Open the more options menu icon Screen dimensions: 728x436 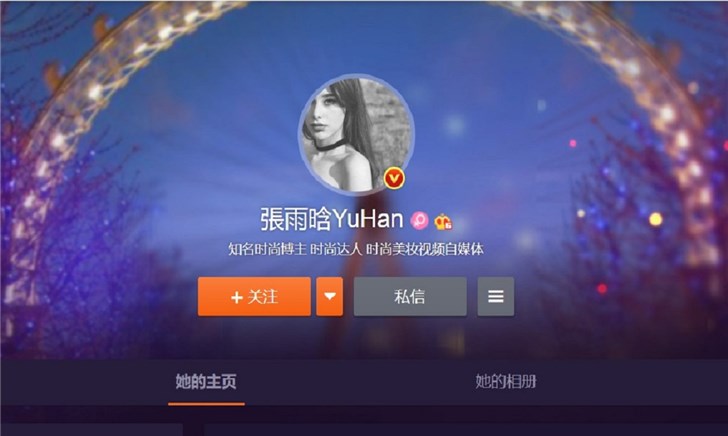[495, 297]
